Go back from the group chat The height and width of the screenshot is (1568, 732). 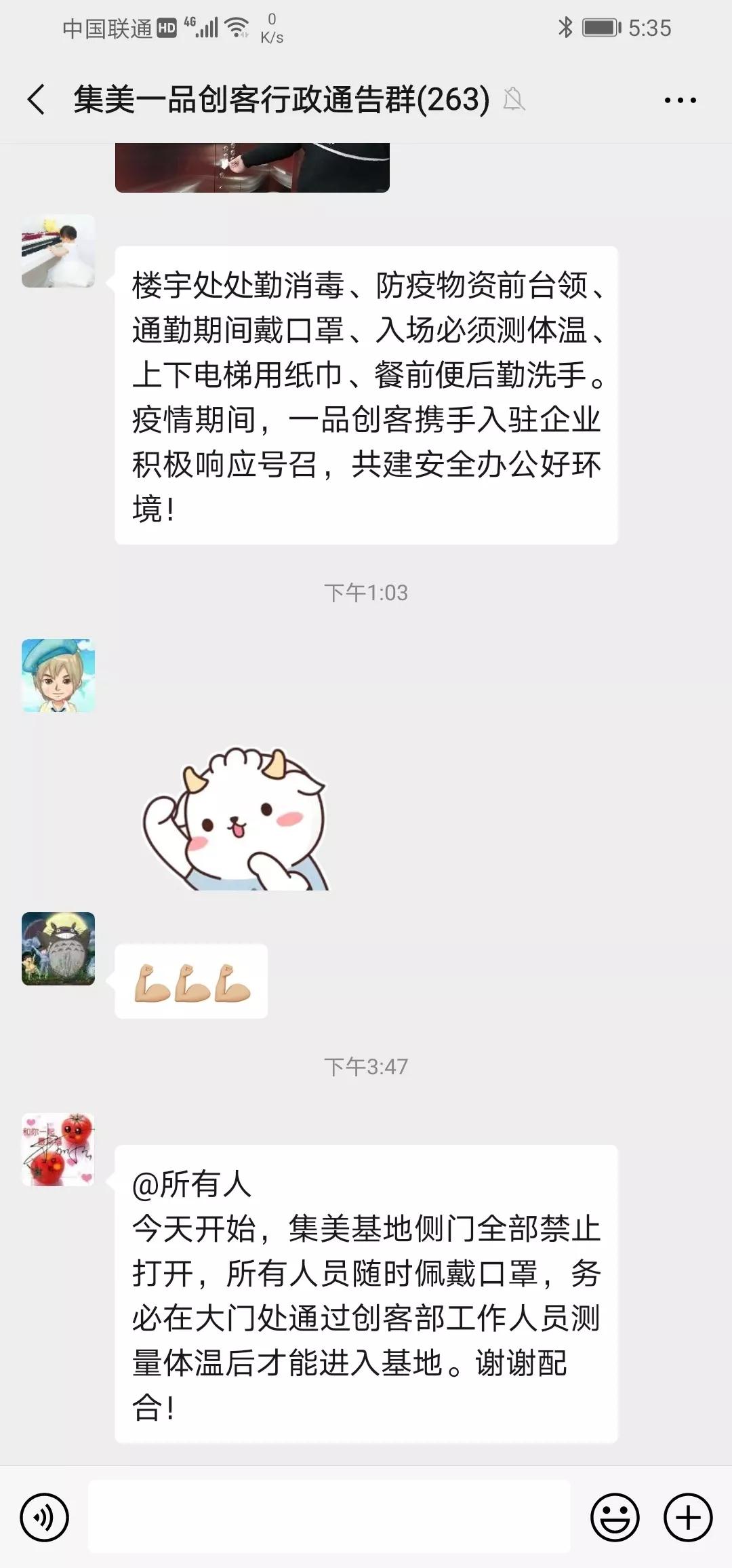coord(37,100)
